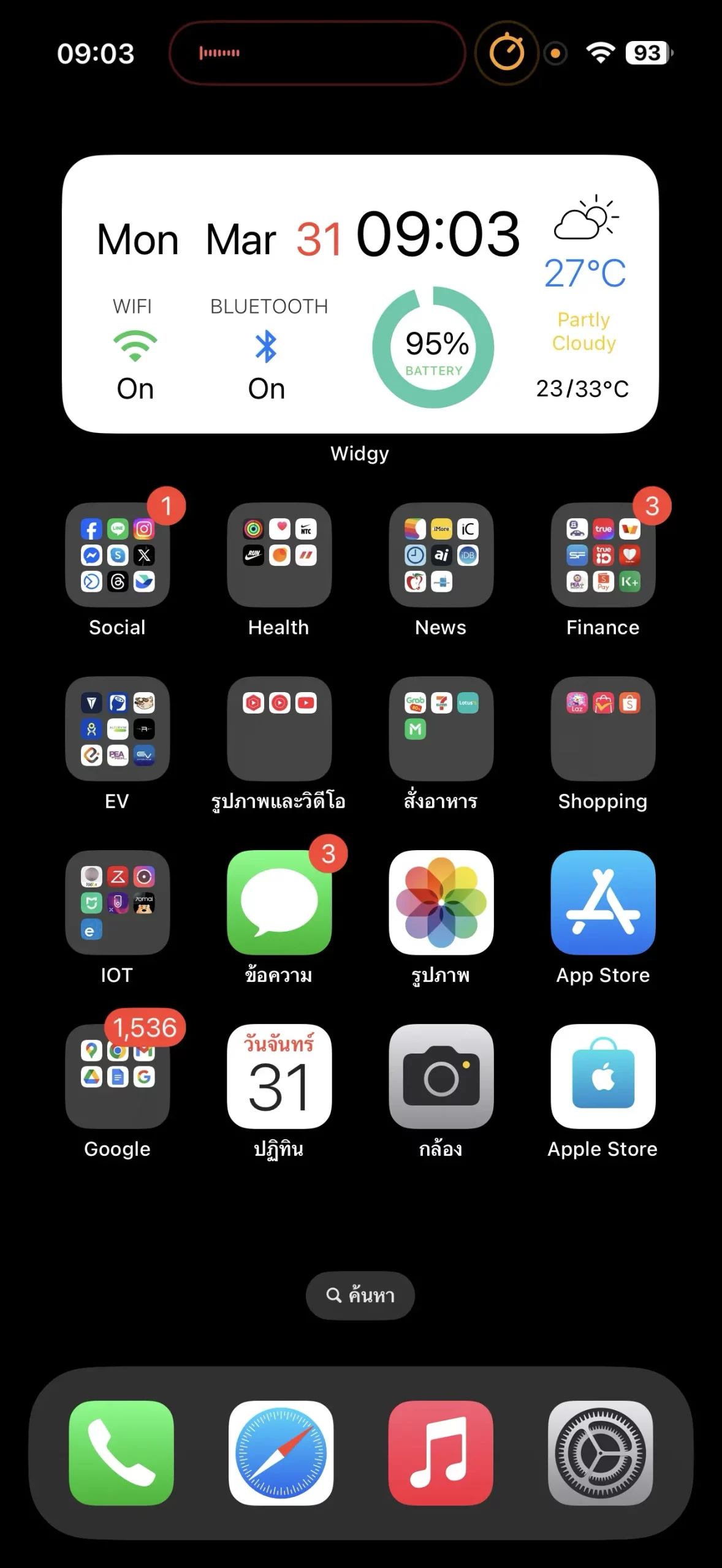Open the IOT folder
This screenshot has height=1568, width=722.
[x=118, y=903]
